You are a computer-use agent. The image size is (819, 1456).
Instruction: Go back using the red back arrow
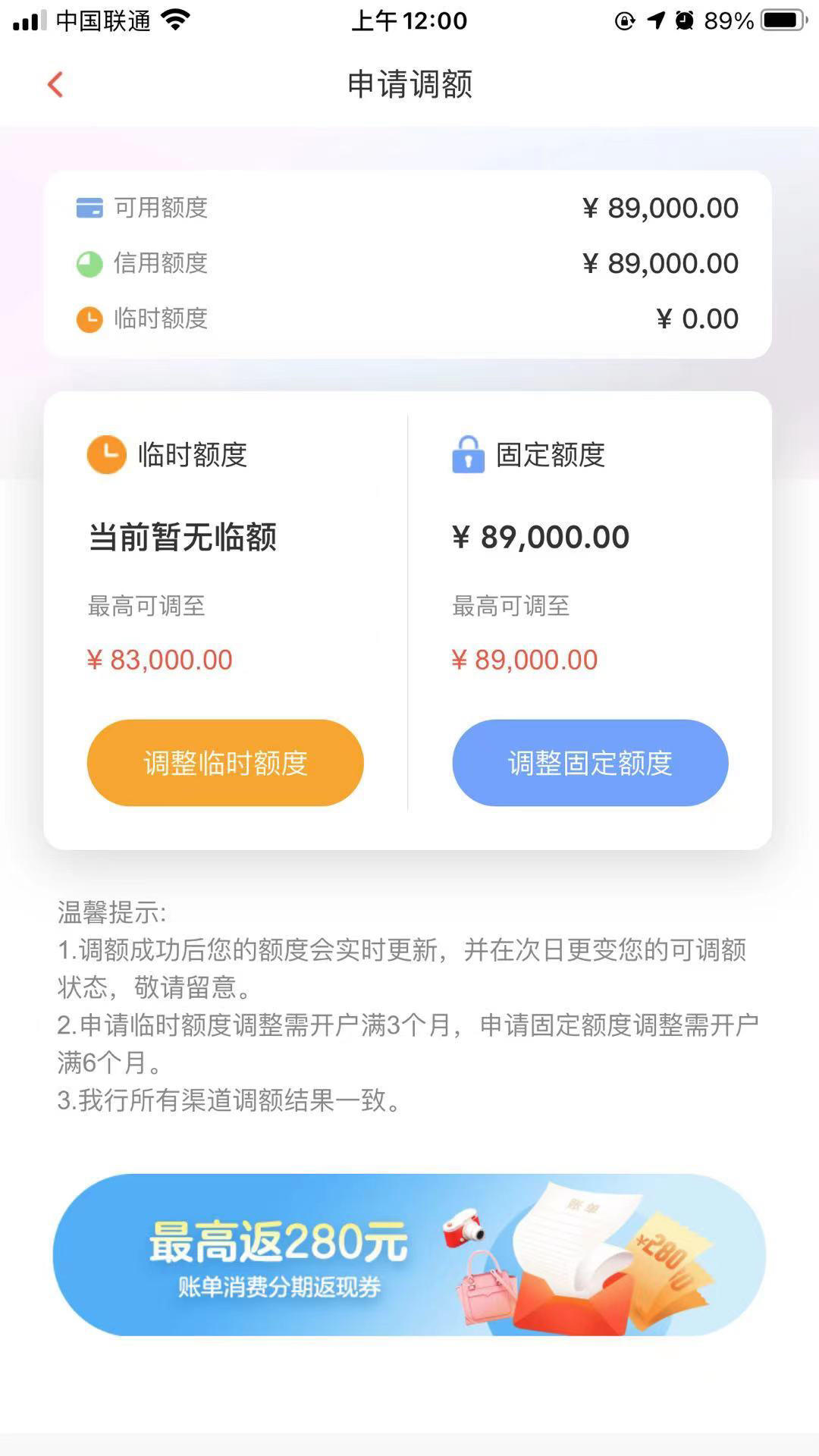pyautogui.click(x=55, y=84)
